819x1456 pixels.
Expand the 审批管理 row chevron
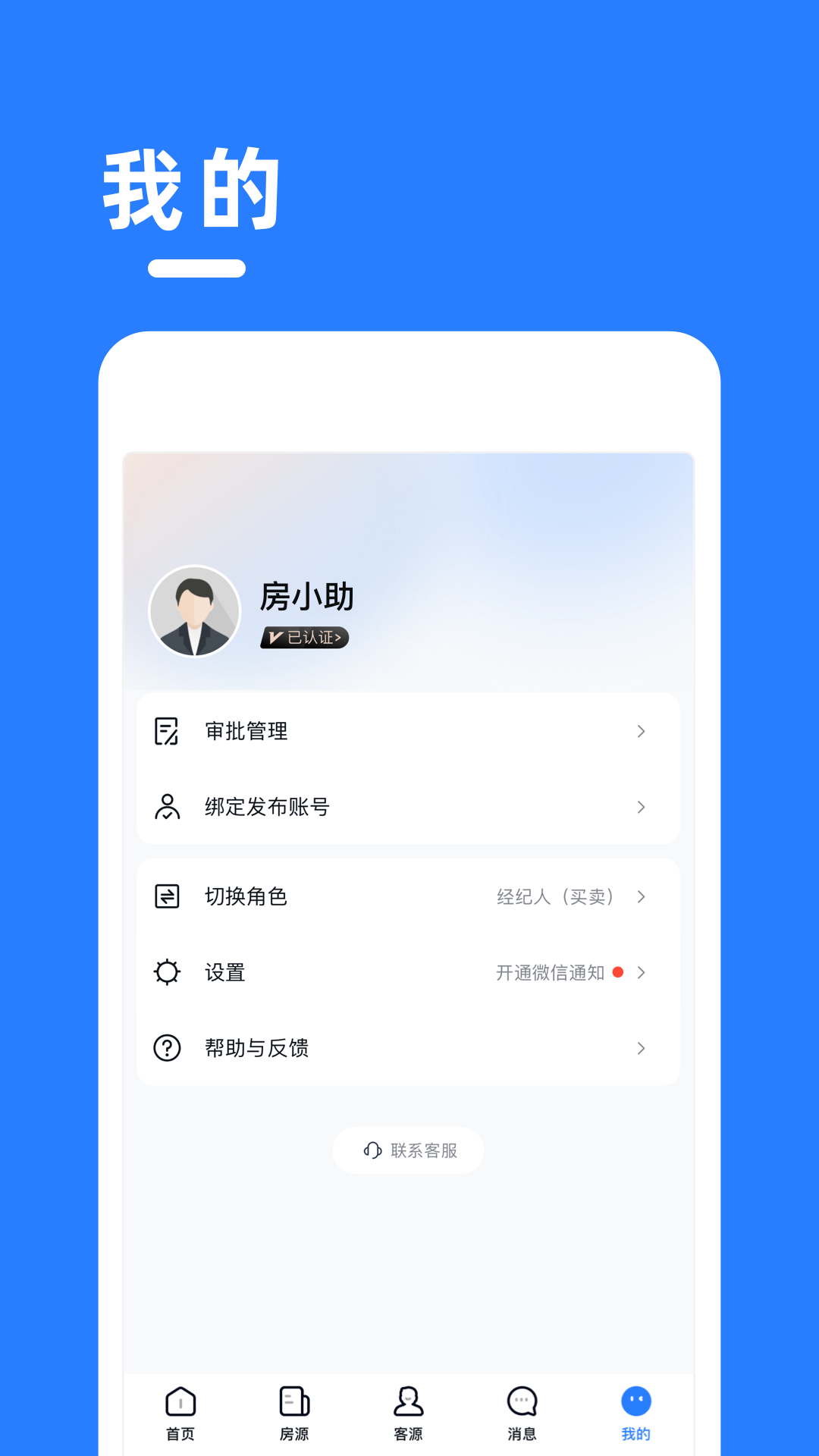point(642,730)
